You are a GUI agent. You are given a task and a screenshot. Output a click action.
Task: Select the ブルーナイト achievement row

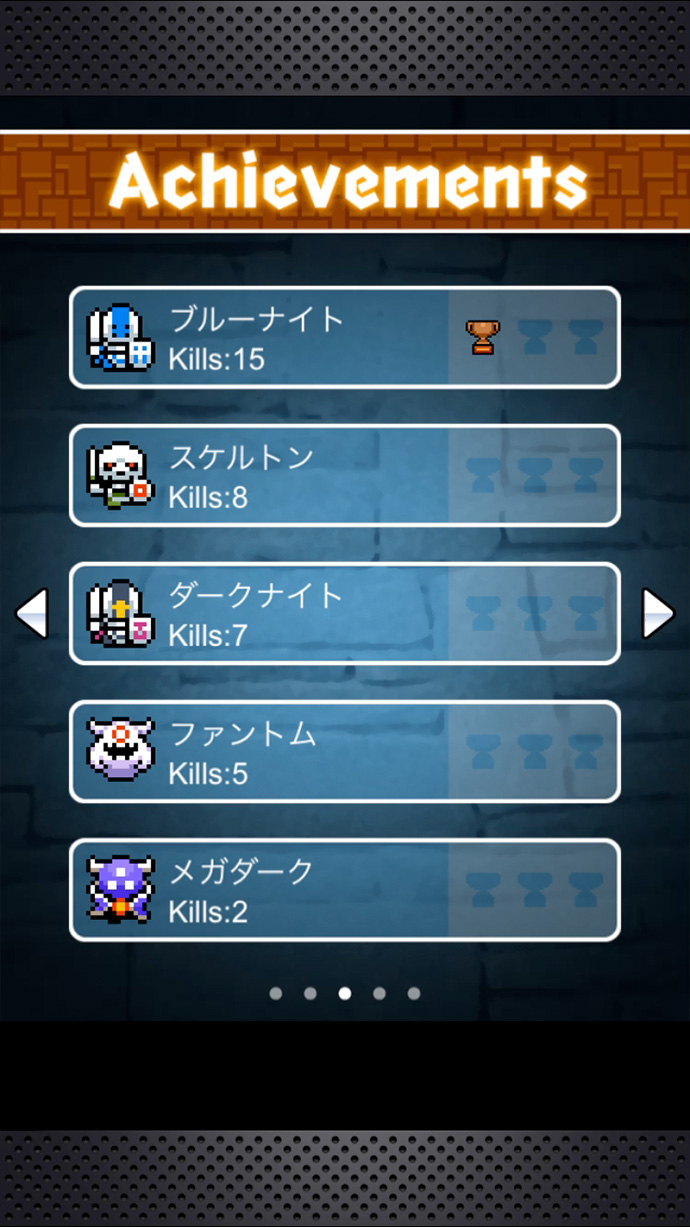point(344,338)
